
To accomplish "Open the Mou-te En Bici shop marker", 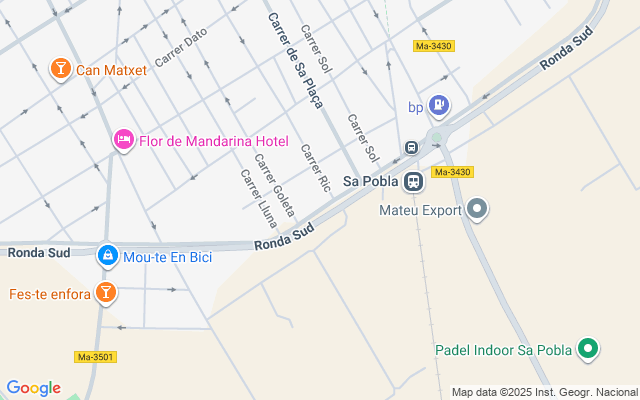I will 108,256.
